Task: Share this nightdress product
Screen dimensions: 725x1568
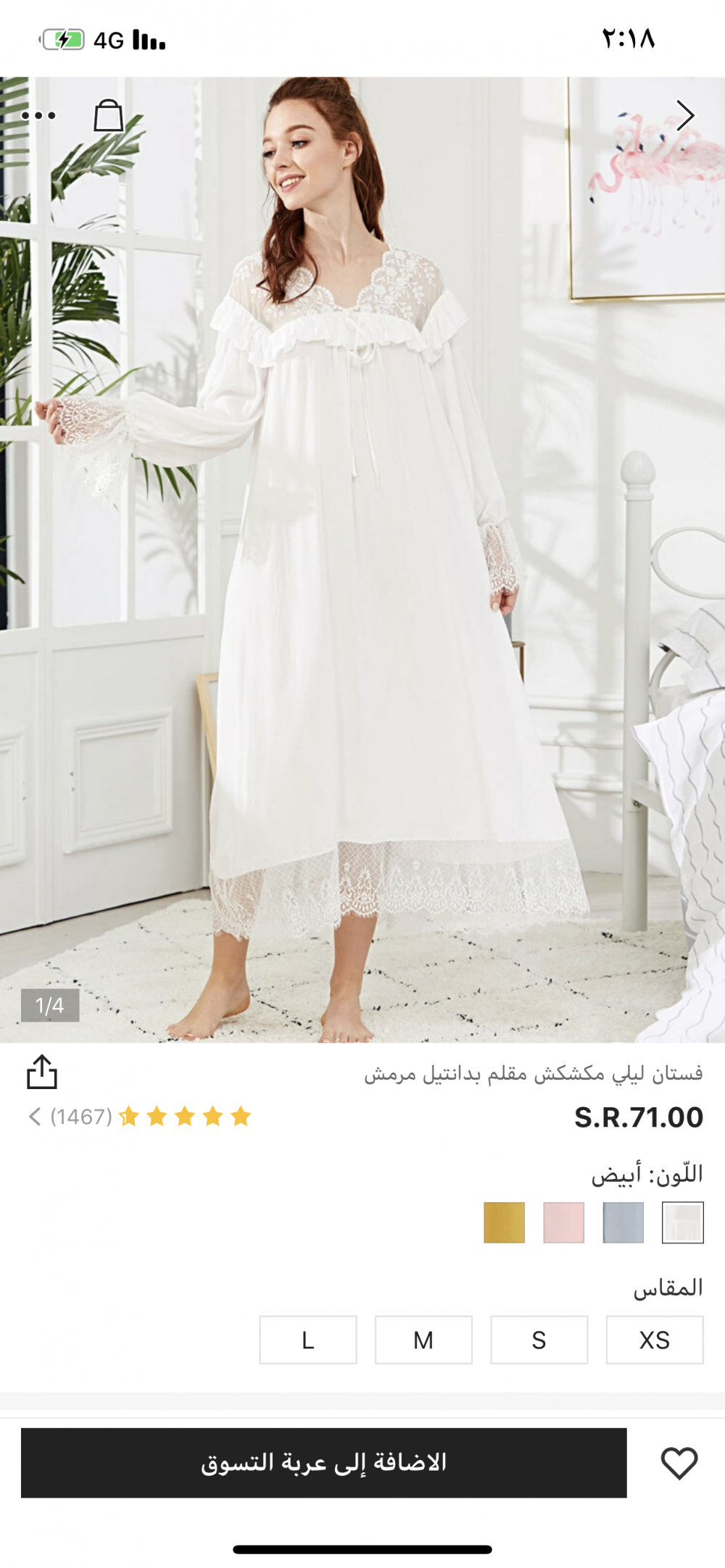Action: pyautogui.click(x=42, y=1072)
